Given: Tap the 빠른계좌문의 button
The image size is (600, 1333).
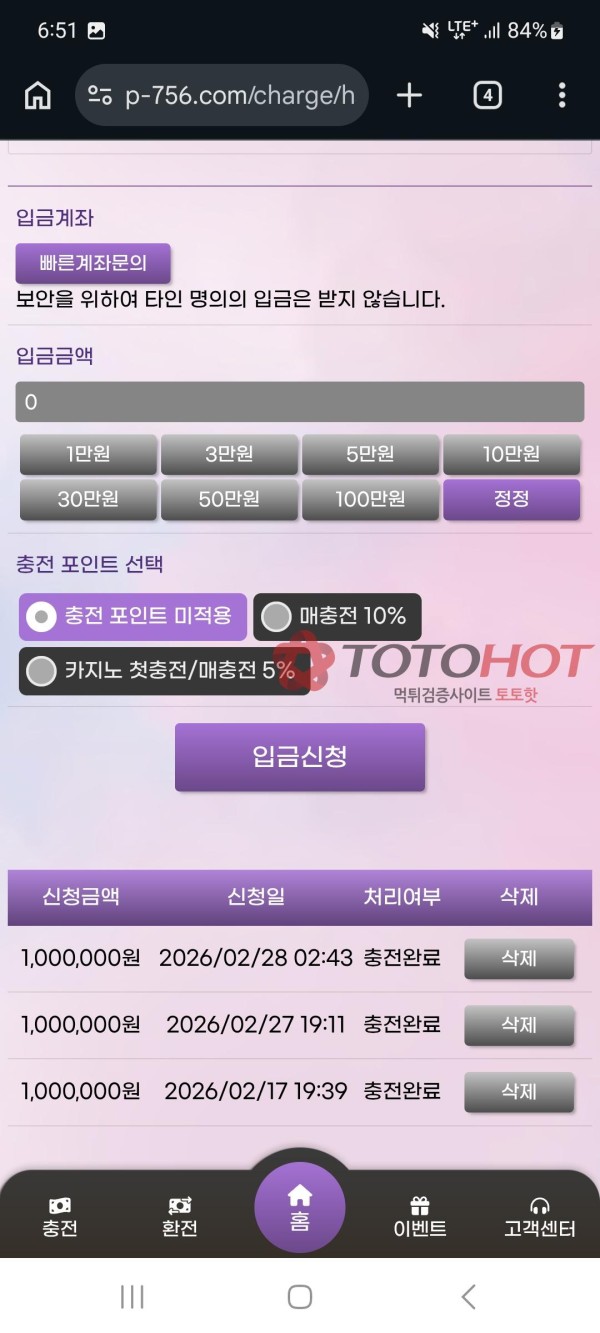Looking at the screenshot, I should coord(93,264).
